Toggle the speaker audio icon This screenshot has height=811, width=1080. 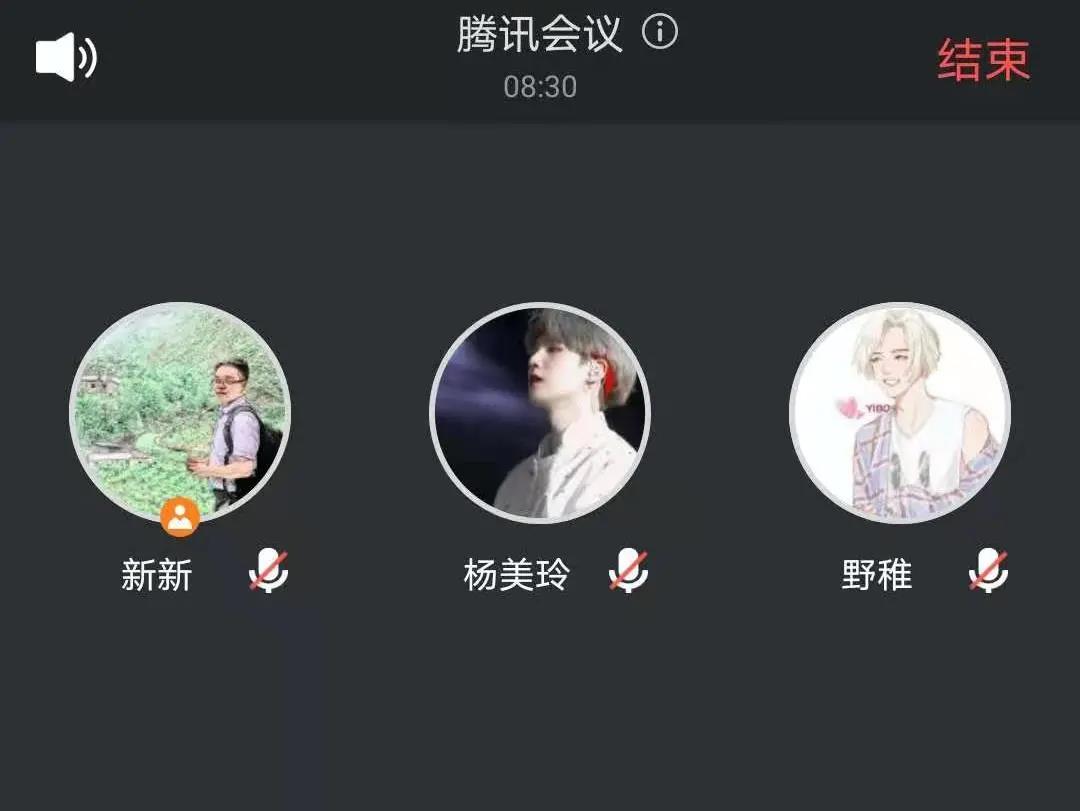66,58
